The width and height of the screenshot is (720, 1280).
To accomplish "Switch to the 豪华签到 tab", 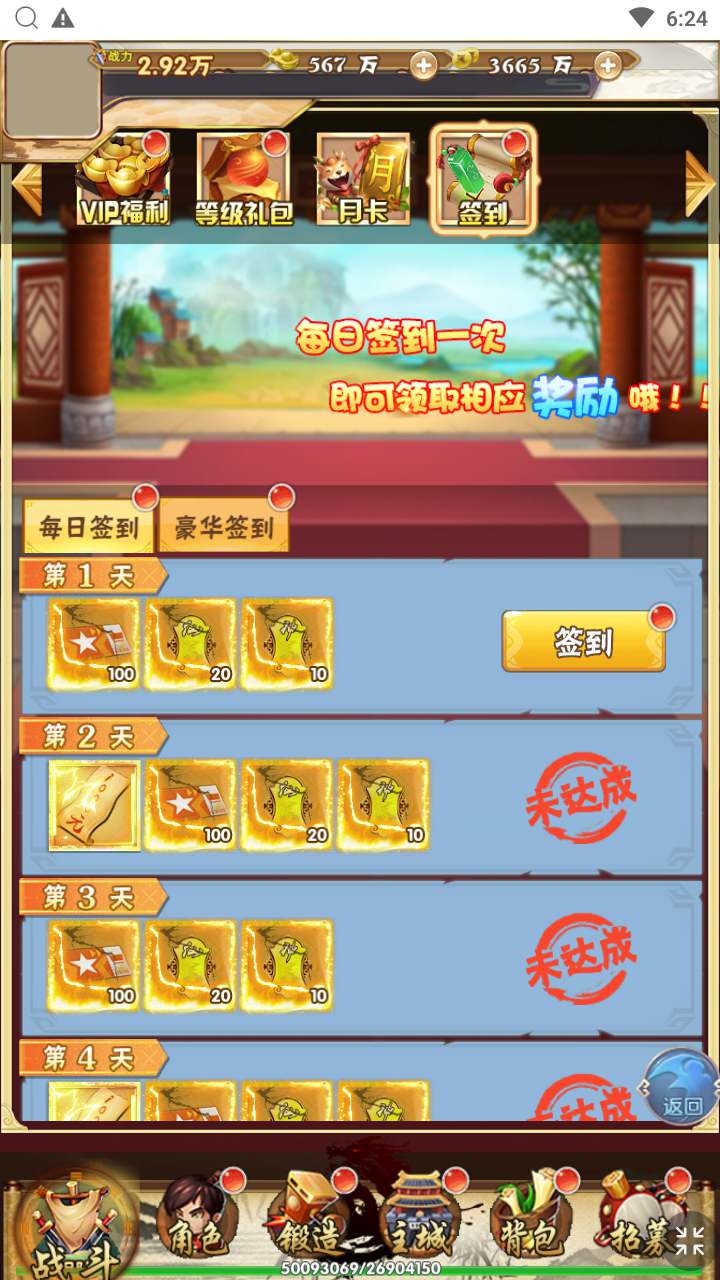I will click(x=223, y=527).
